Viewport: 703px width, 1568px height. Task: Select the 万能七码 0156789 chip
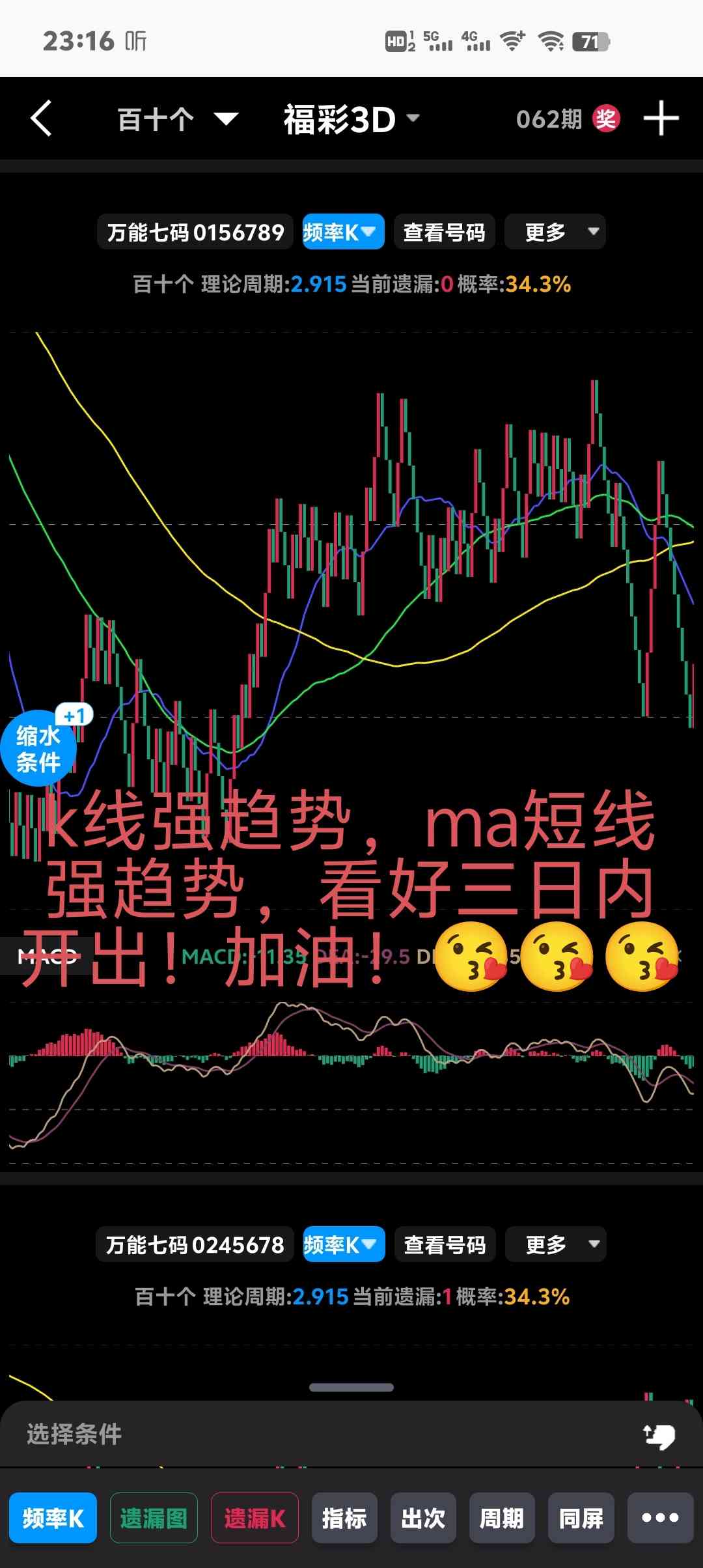pos(195,232)
